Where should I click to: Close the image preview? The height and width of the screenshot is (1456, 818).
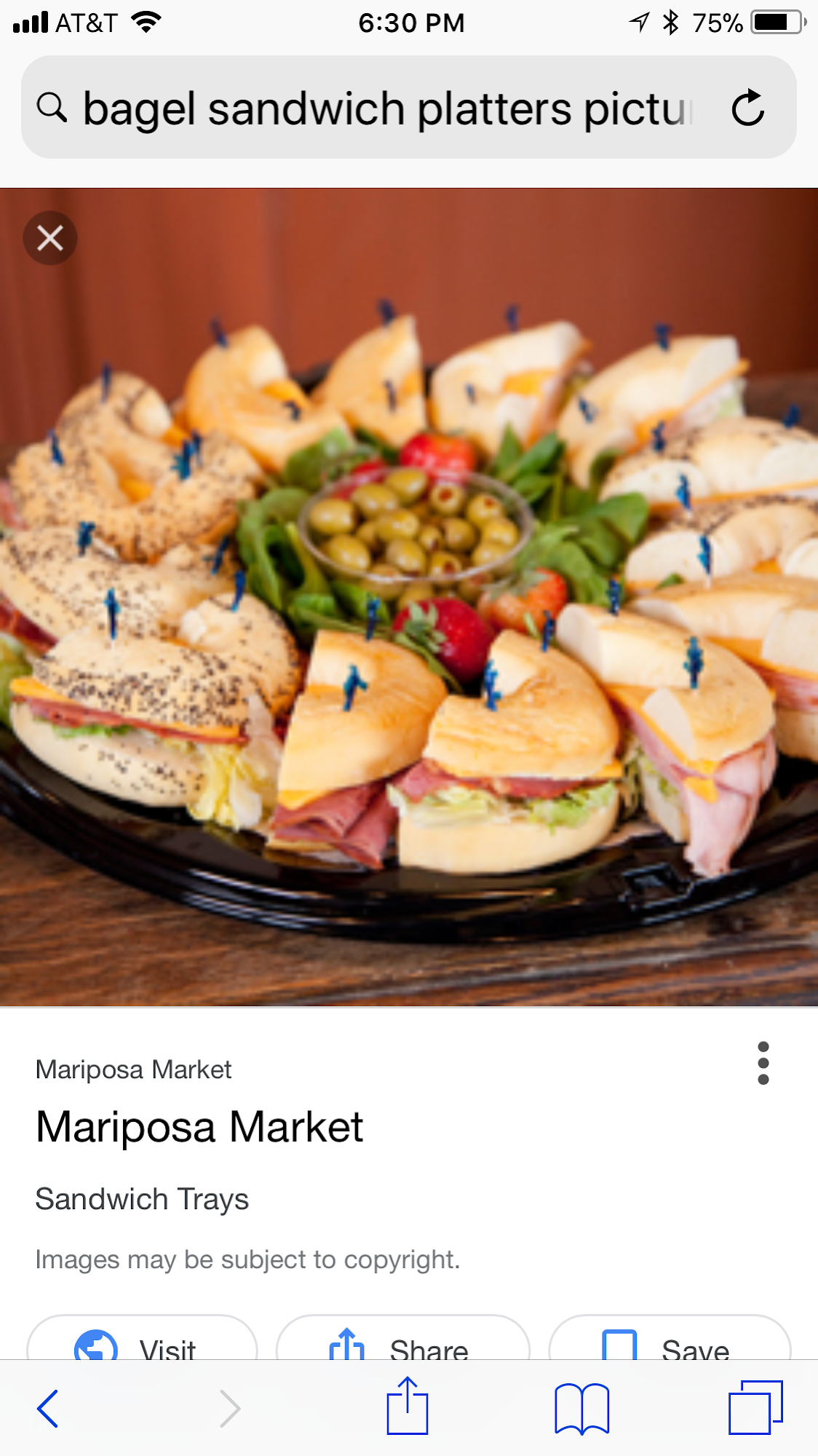50,238
